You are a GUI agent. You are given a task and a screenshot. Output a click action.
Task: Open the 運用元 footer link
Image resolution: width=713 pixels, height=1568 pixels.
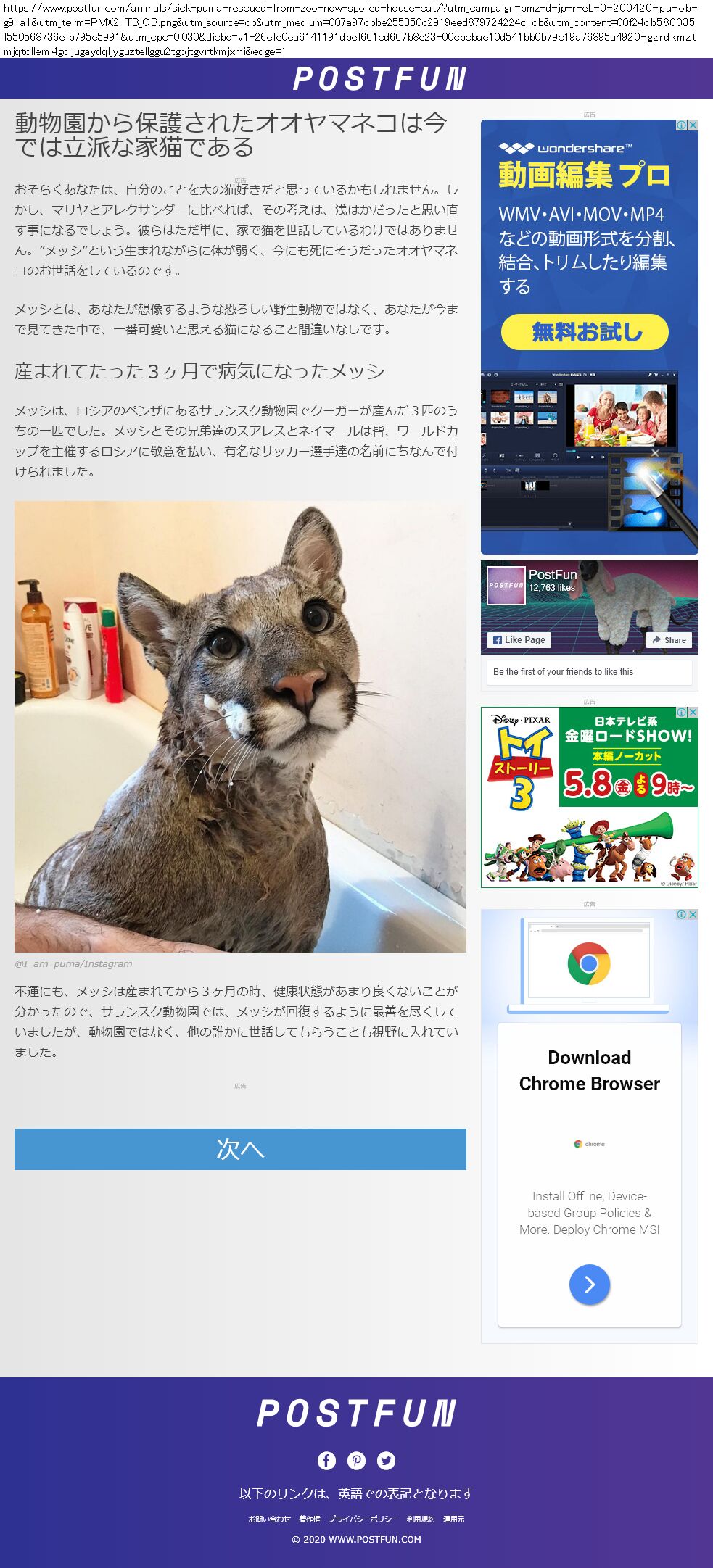click(453, 1519)
